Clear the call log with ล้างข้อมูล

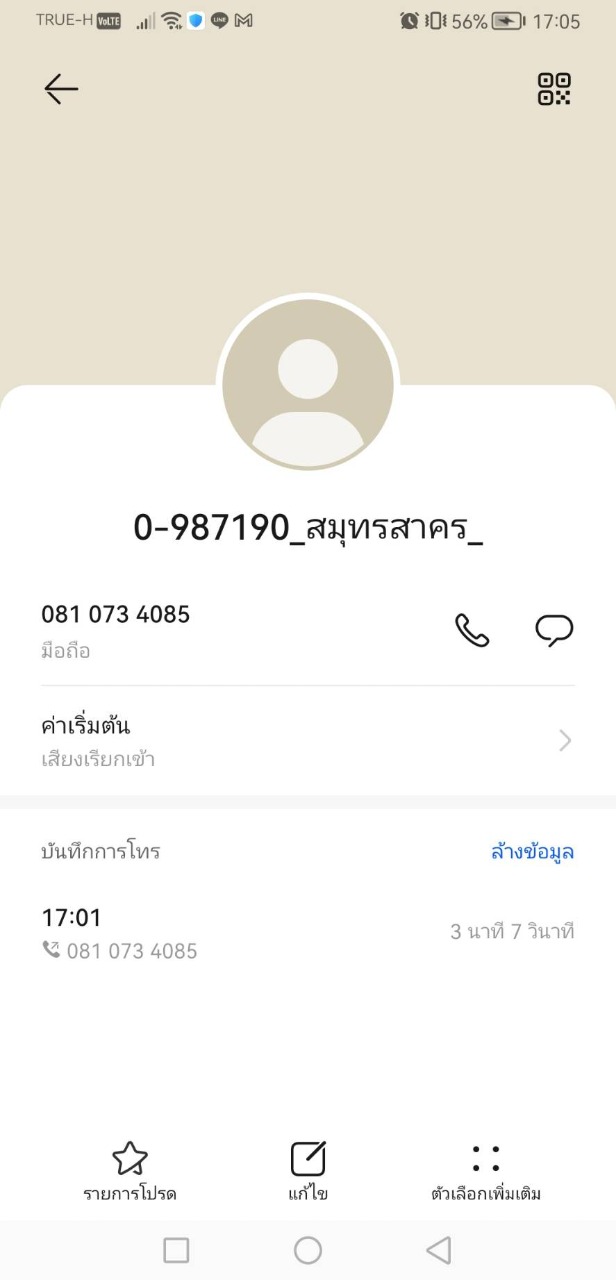[x=533, y=852]
